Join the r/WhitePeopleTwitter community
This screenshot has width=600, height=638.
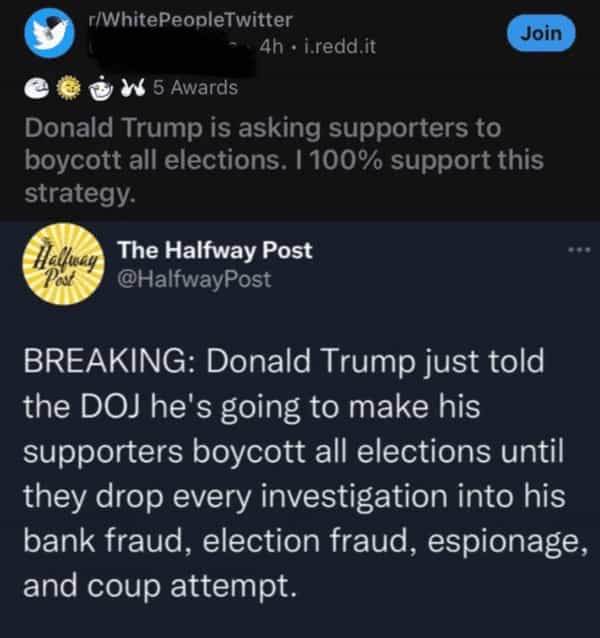pos(541,32)
